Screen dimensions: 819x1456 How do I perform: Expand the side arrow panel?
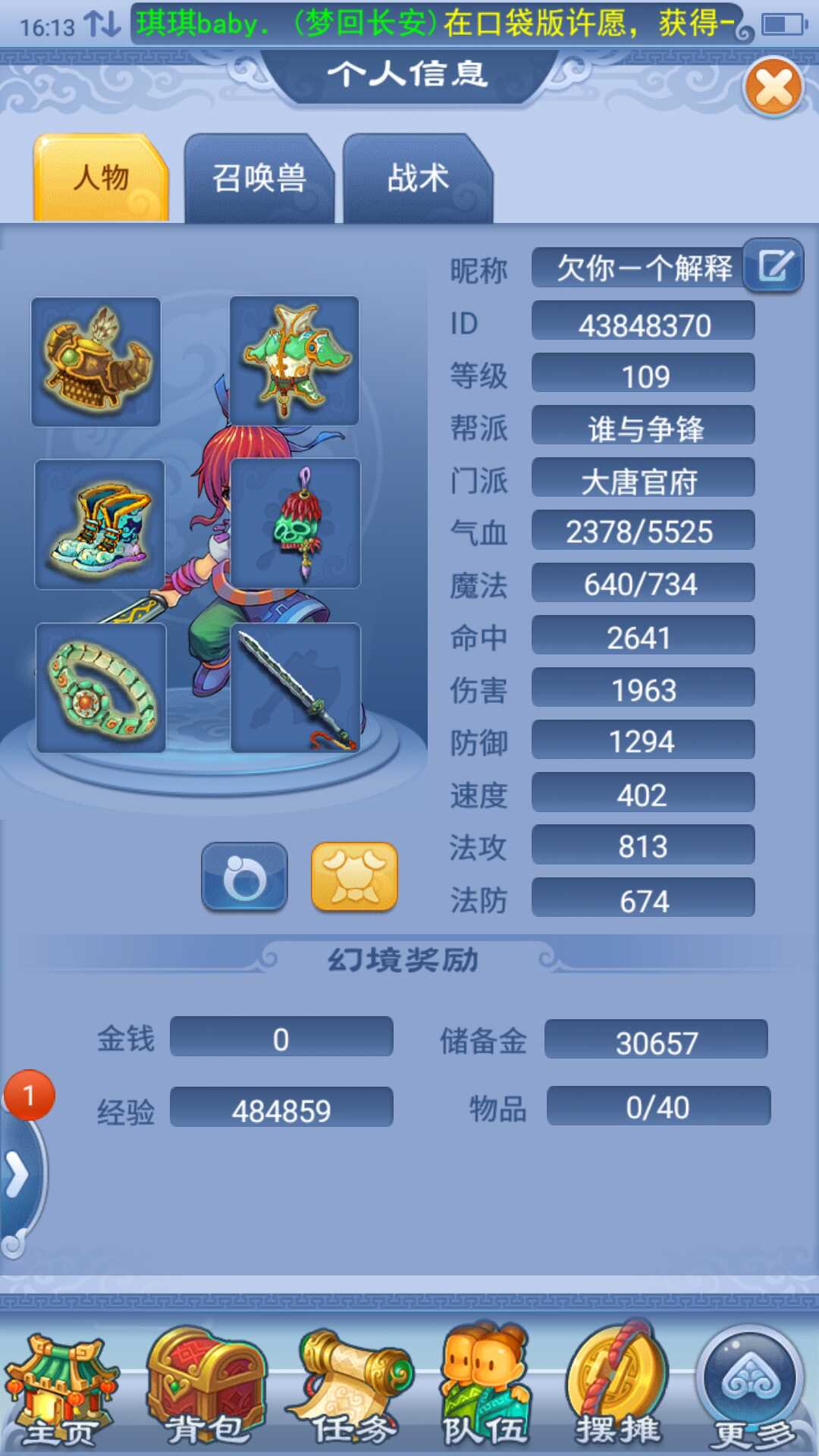[19, 1175]
